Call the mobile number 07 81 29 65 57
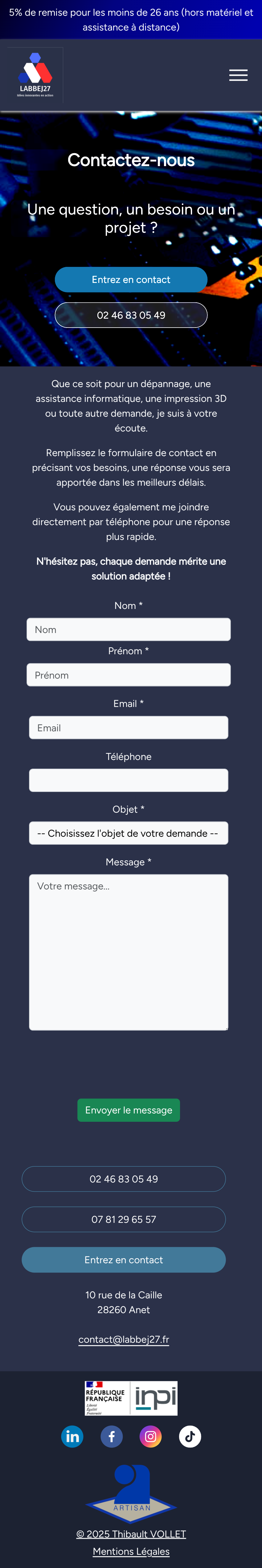 point(124,1219)
